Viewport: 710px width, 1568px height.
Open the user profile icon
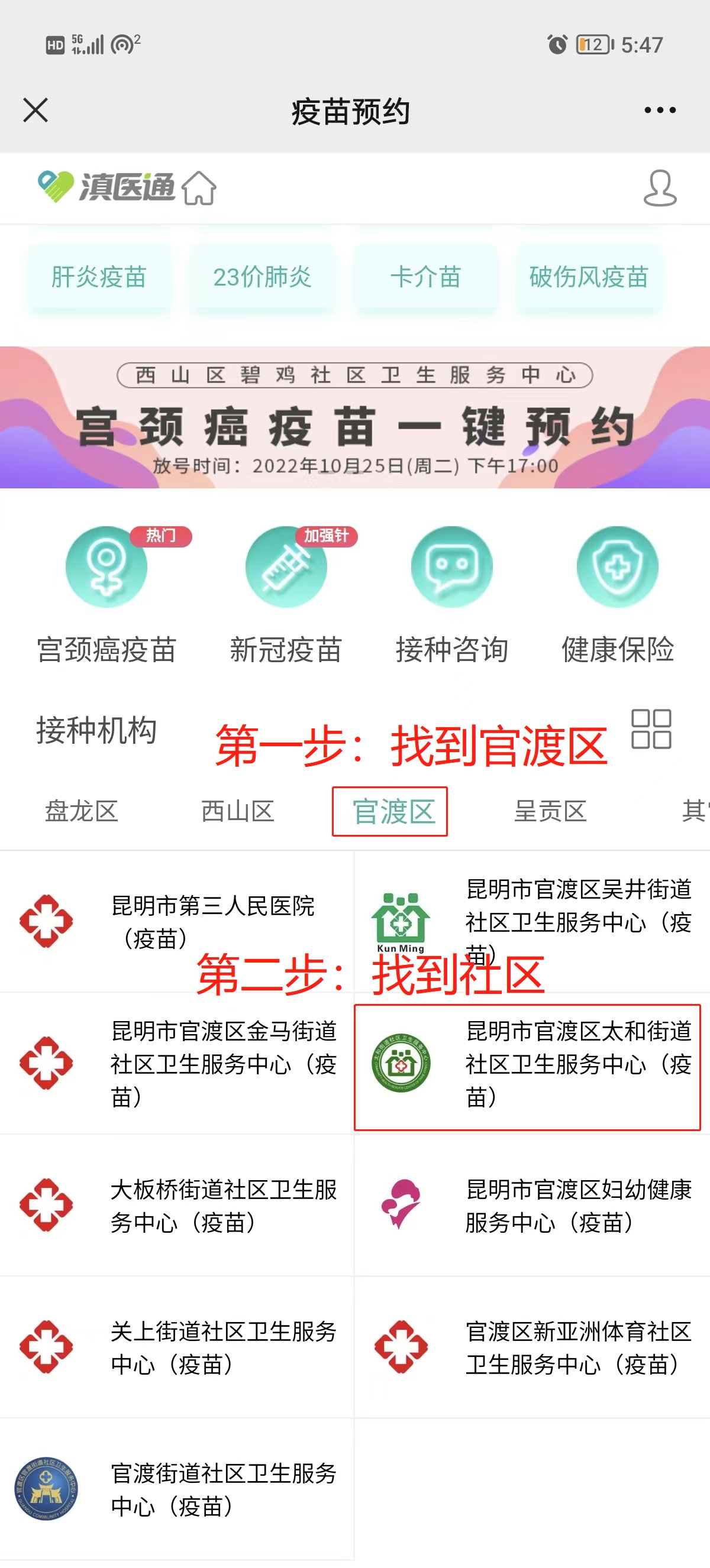660,187
